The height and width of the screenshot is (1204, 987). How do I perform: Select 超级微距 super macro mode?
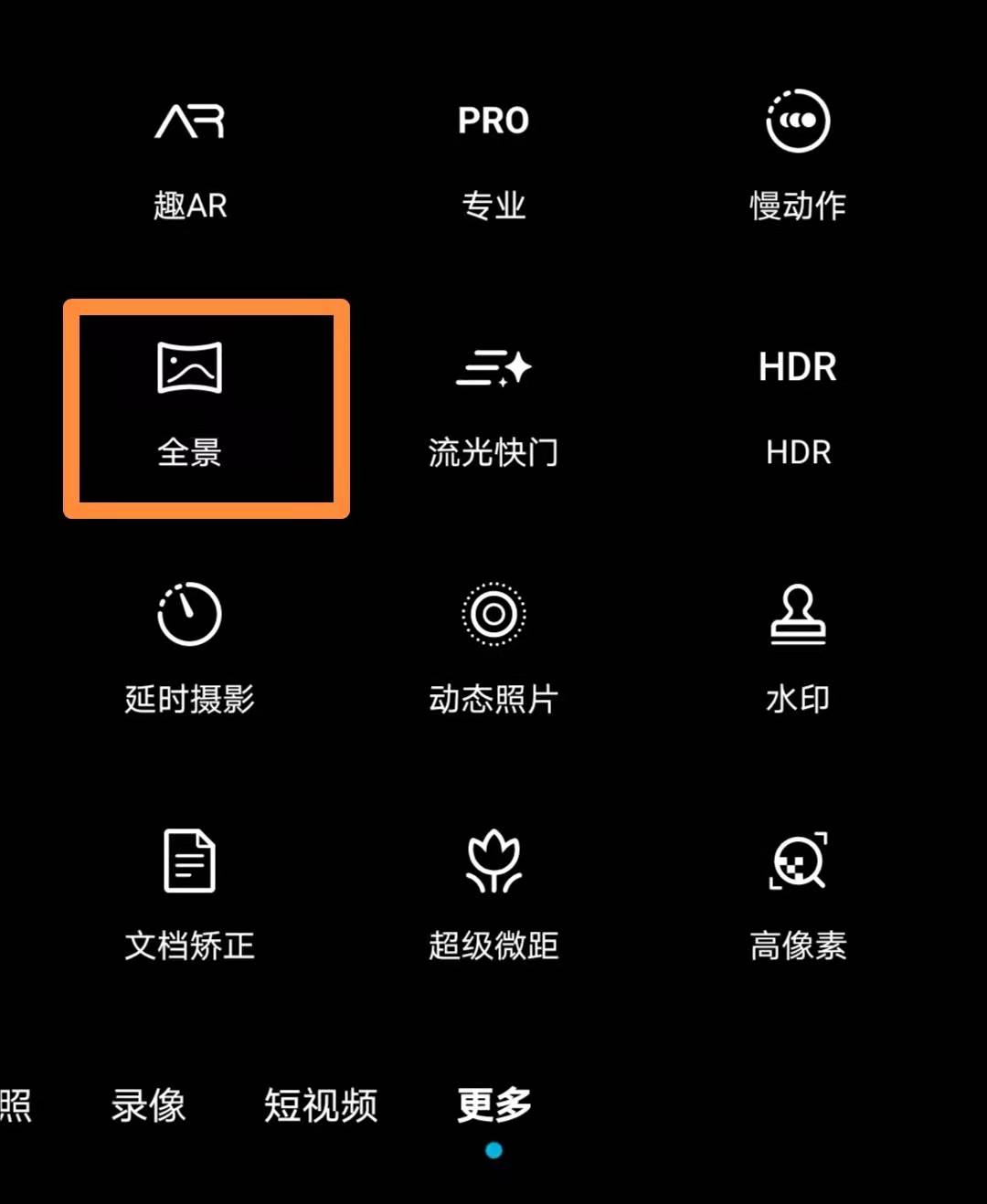pos(493,895)
